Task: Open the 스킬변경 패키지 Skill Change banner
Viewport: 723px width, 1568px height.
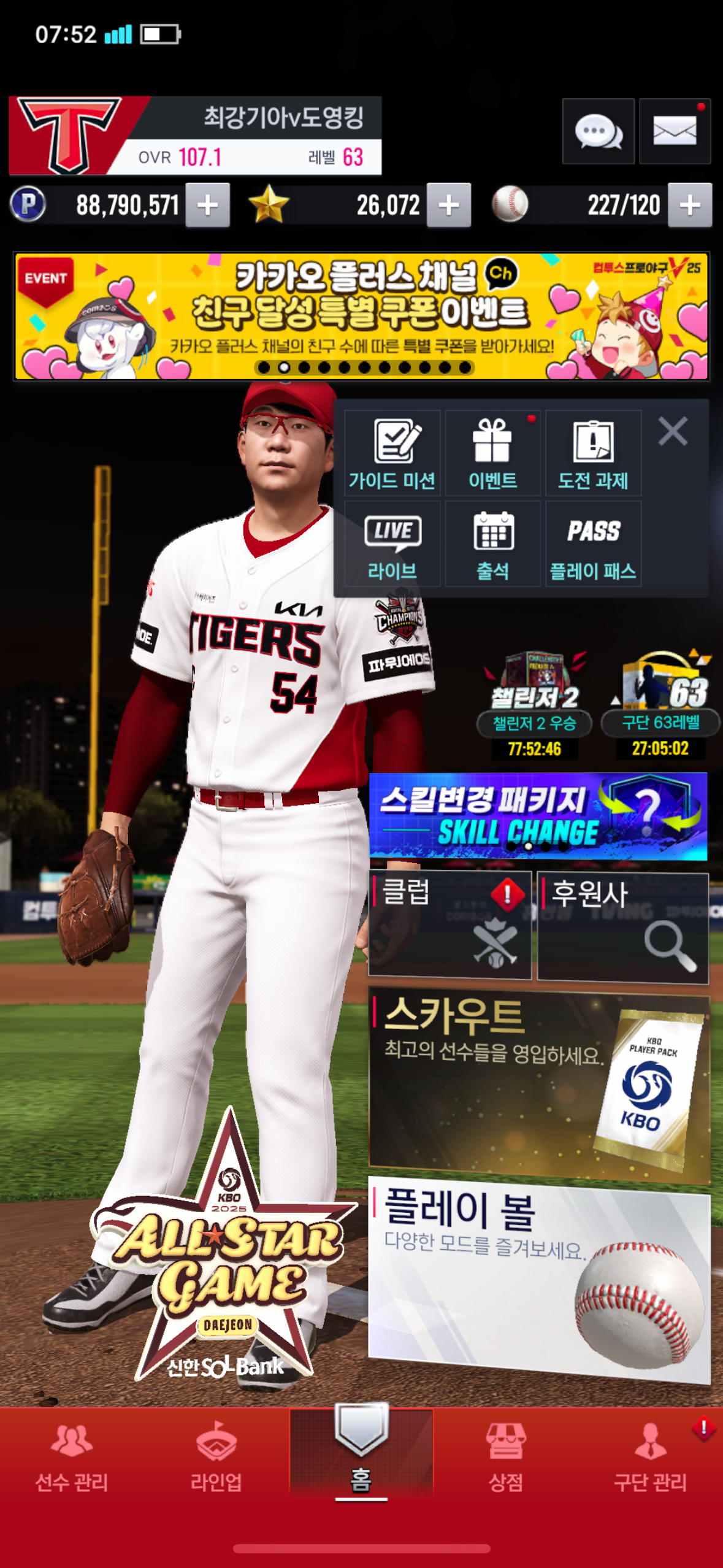Action: pos(538,816)
